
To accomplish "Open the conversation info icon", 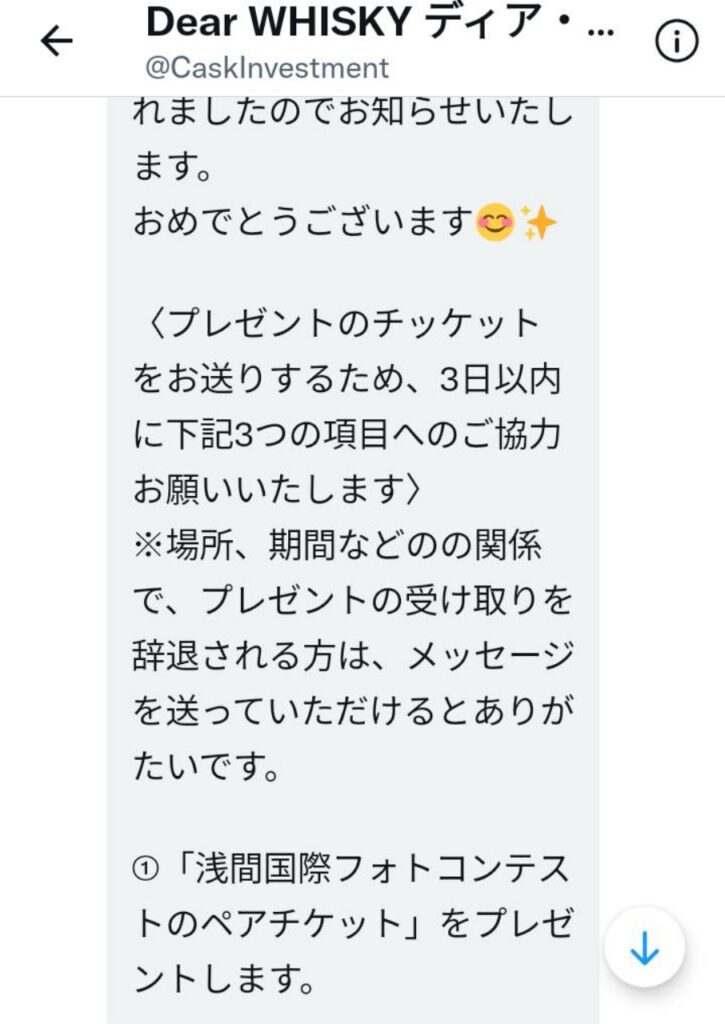I will [676, 41].
